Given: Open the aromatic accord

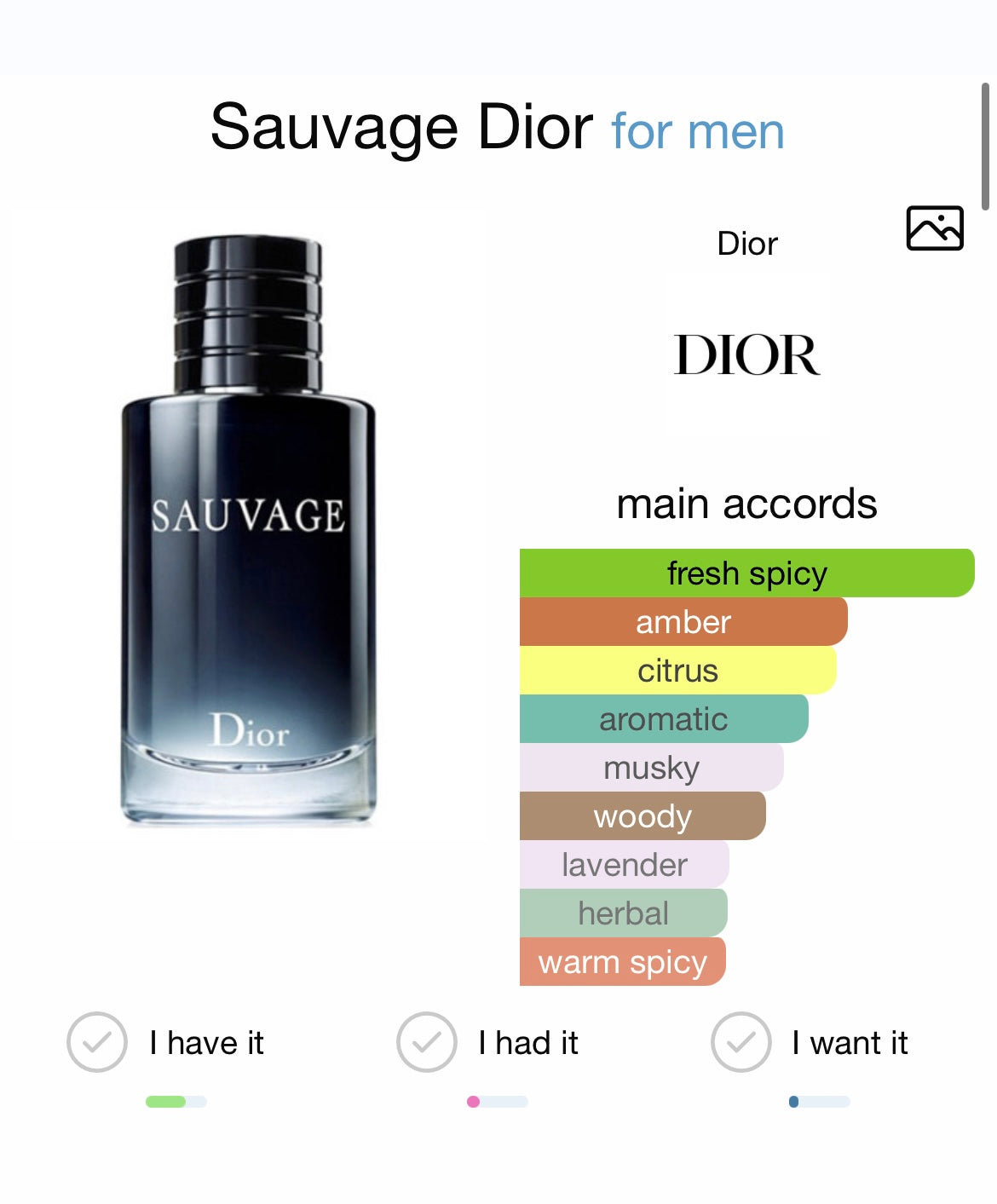Looking at the screenshot, I should [664, 719].
